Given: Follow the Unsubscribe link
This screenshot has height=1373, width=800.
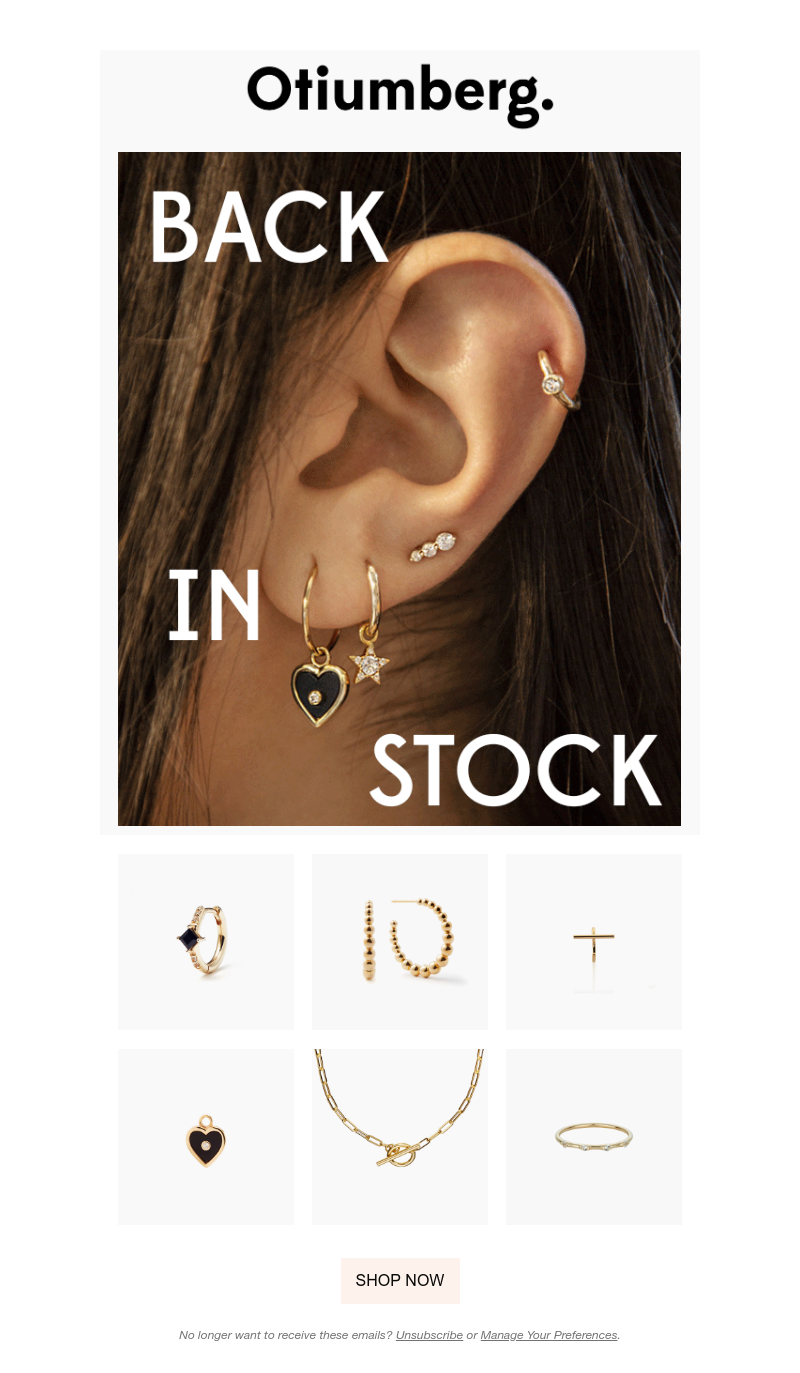Looking at the screenshot, I should point(429,1335).
